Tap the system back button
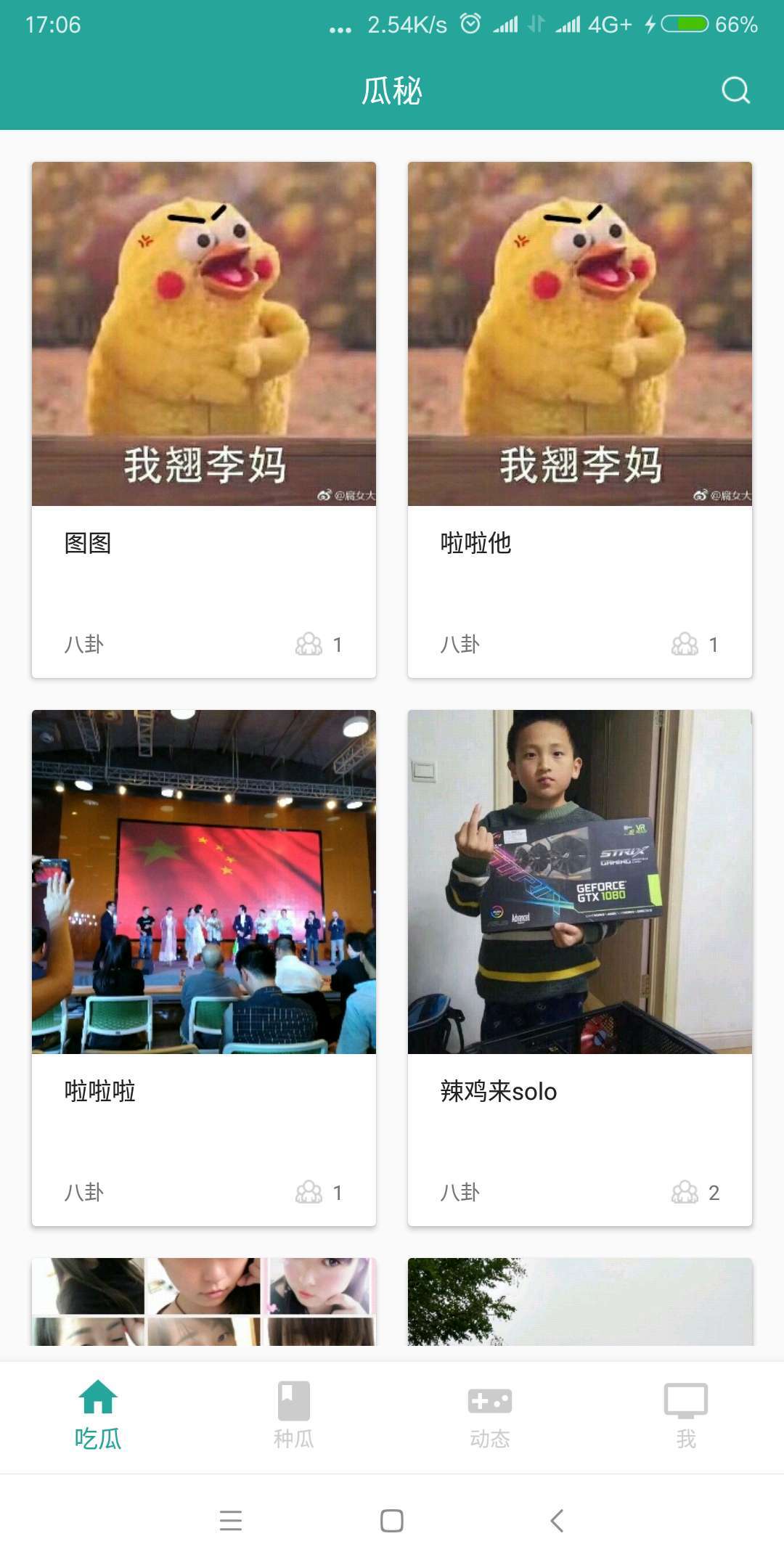This screenshot has height=1568, width=784. (557, 1520)
